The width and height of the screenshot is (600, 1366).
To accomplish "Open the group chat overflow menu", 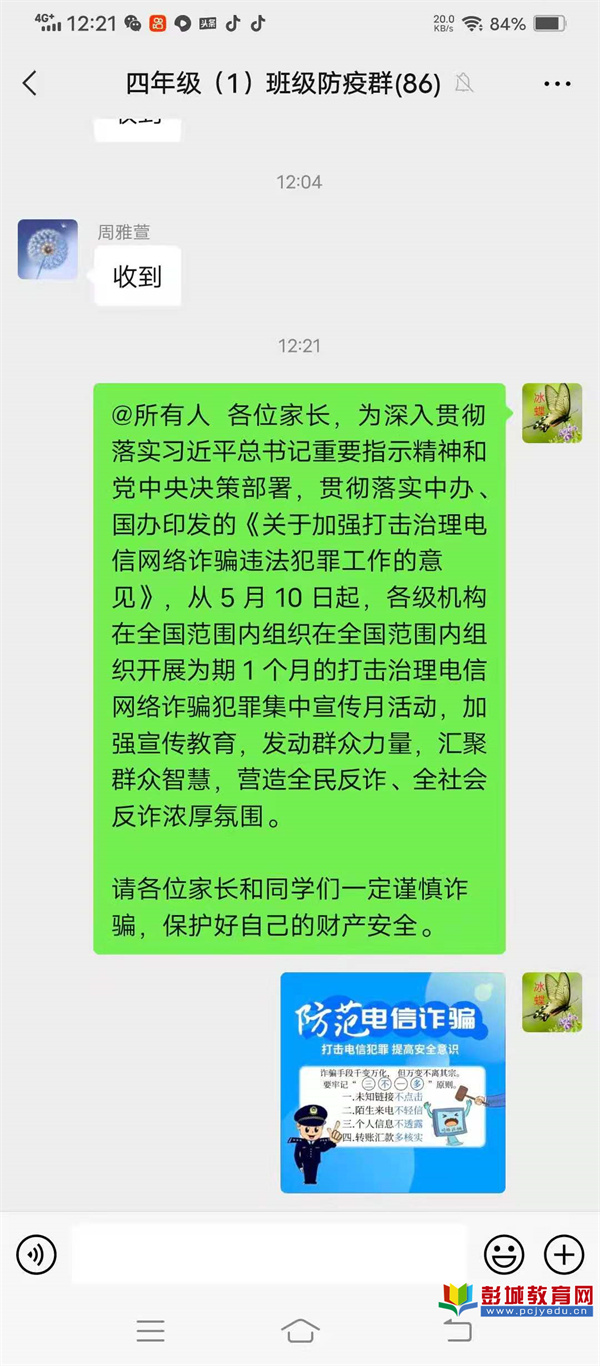I will click(x=557, y=84).
